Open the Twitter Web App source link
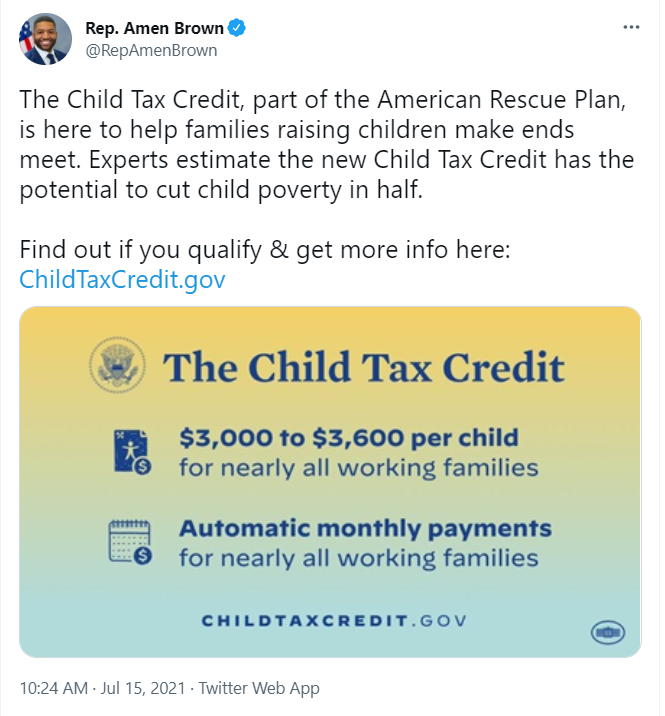This screenshot has width=665, height=716. click(x=259, y=688)
